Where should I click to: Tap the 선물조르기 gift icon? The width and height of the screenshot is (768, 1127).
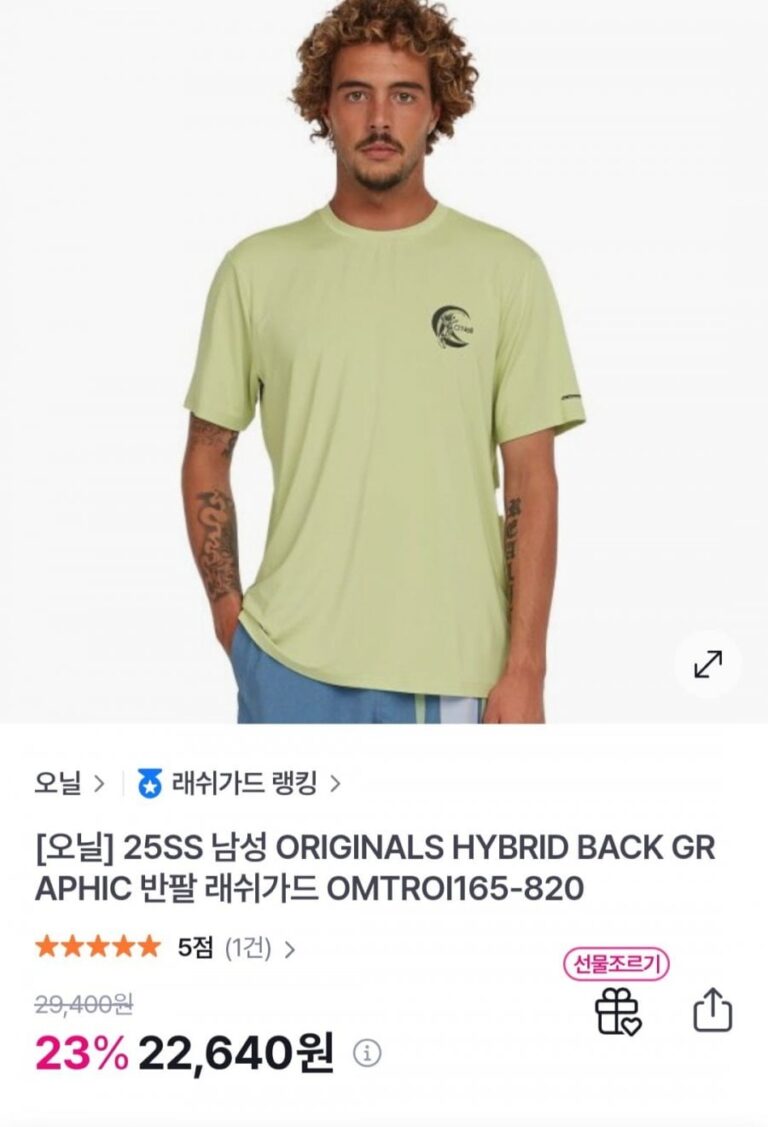pyautogui.click(x=617, y=1010)
